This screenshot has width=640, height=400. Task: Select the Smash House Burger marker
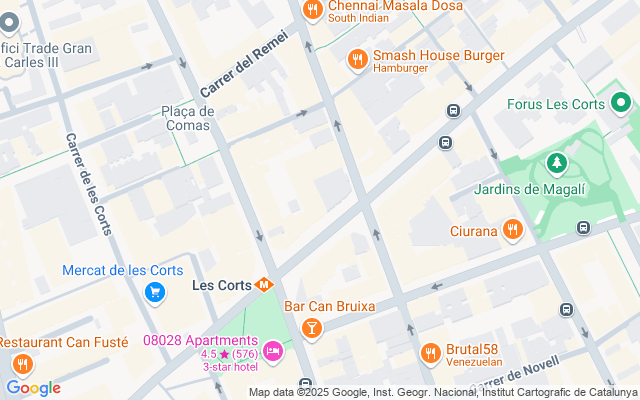pyautogui.click(x=357, y=61)
